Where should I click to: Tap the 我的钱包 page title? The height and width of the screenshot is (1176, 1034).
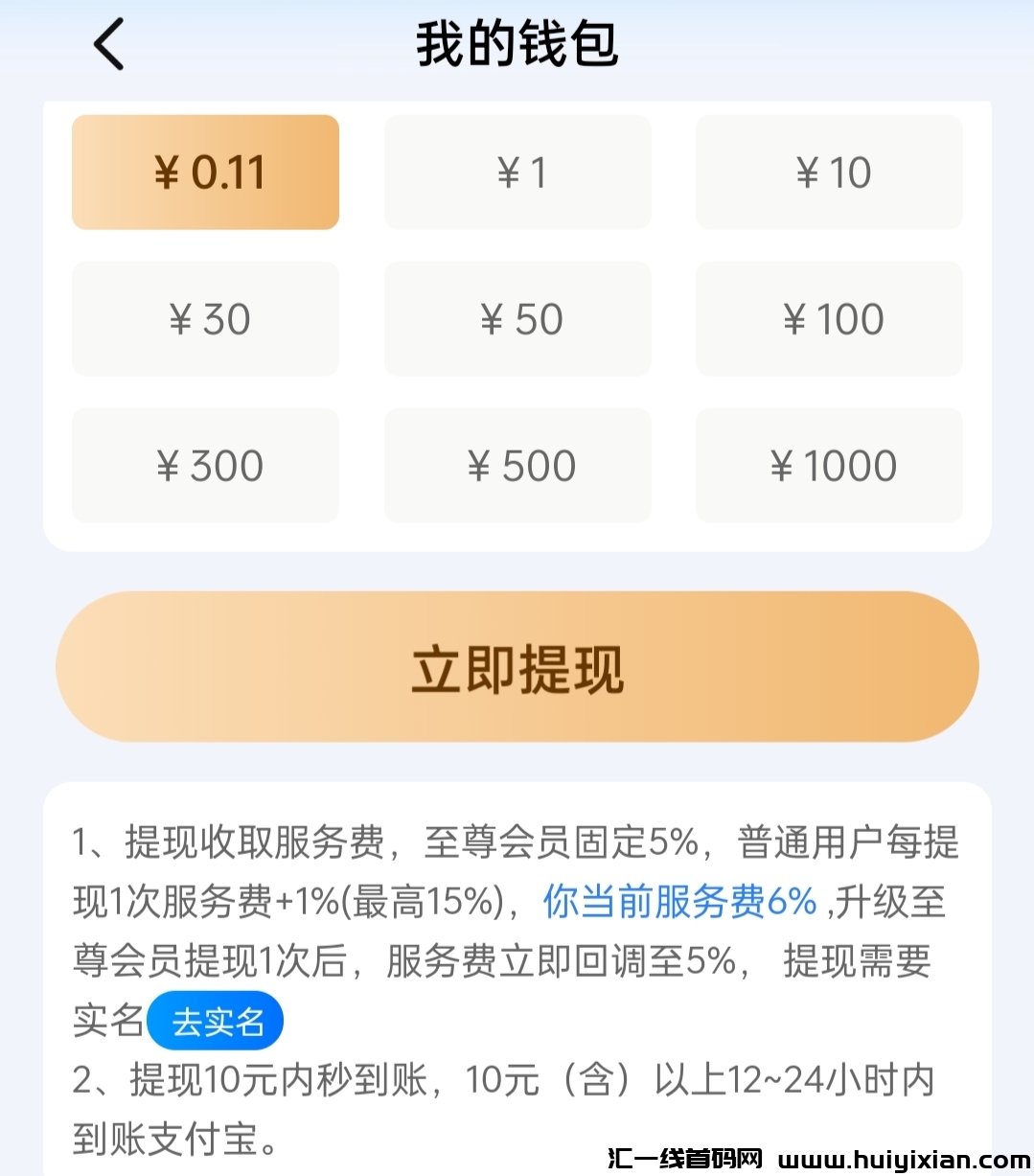tap(517, 45)
